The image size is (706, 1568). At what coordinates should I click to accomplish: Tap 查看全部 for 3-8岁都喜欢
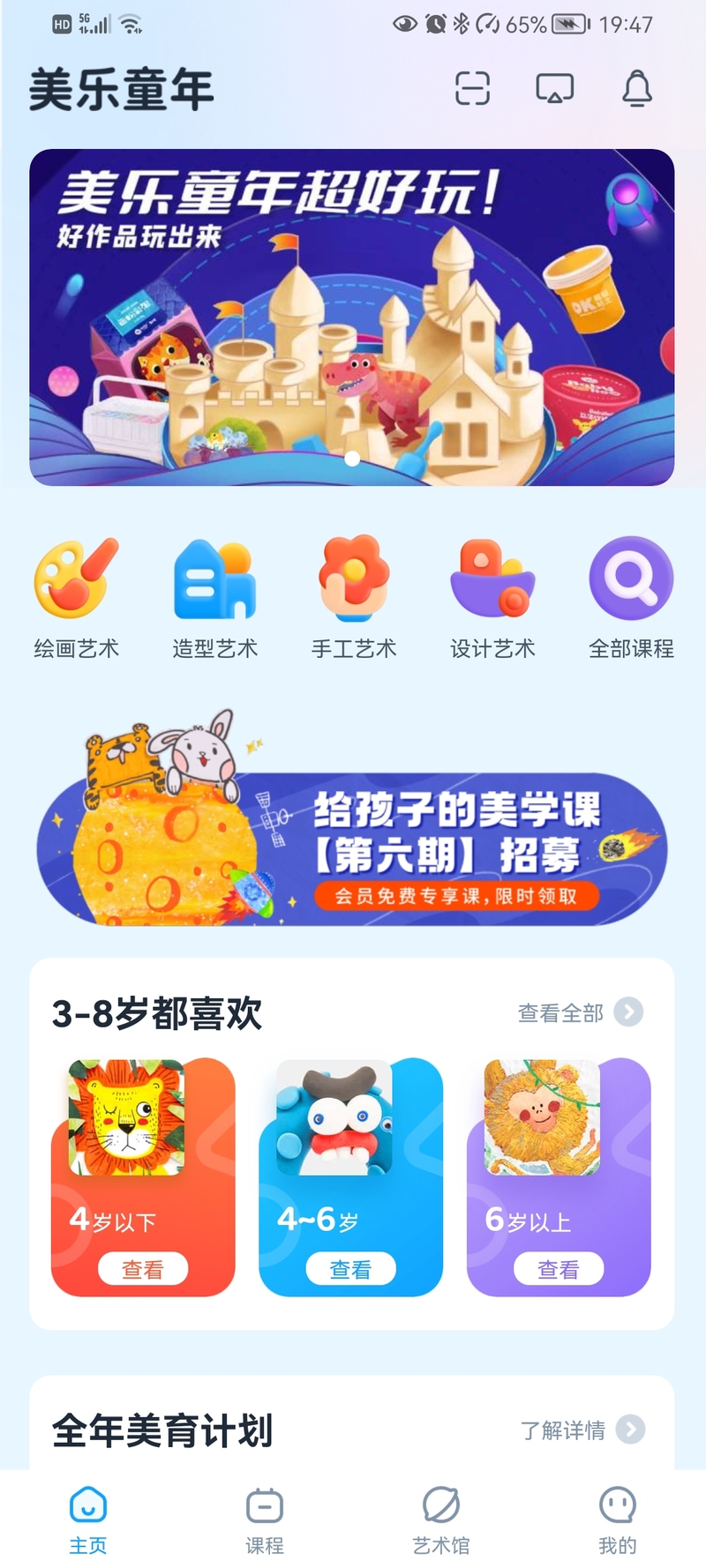[x=579, y=1012]
